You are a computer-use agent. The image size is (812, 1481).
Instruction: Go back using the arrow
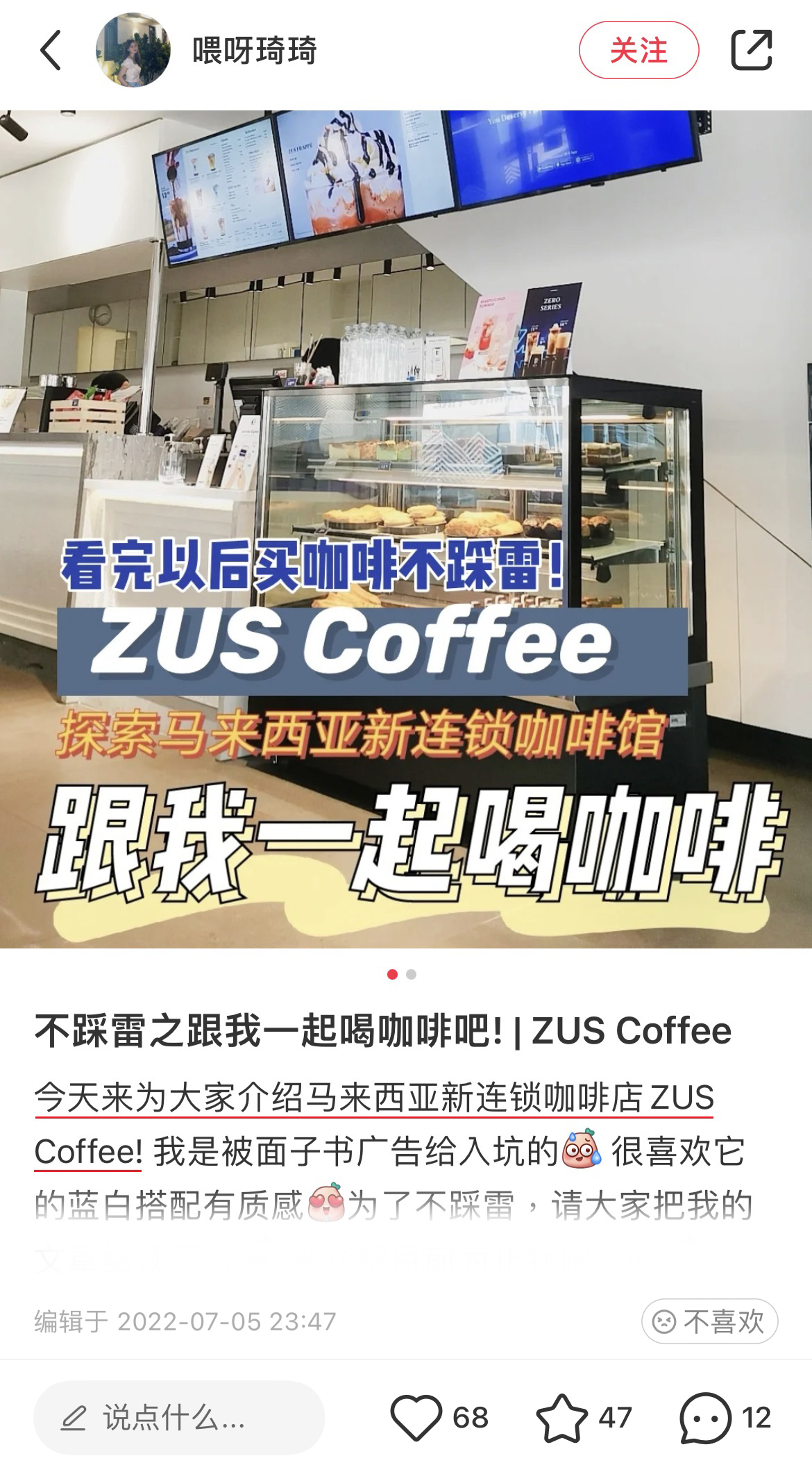coord(51,50)
